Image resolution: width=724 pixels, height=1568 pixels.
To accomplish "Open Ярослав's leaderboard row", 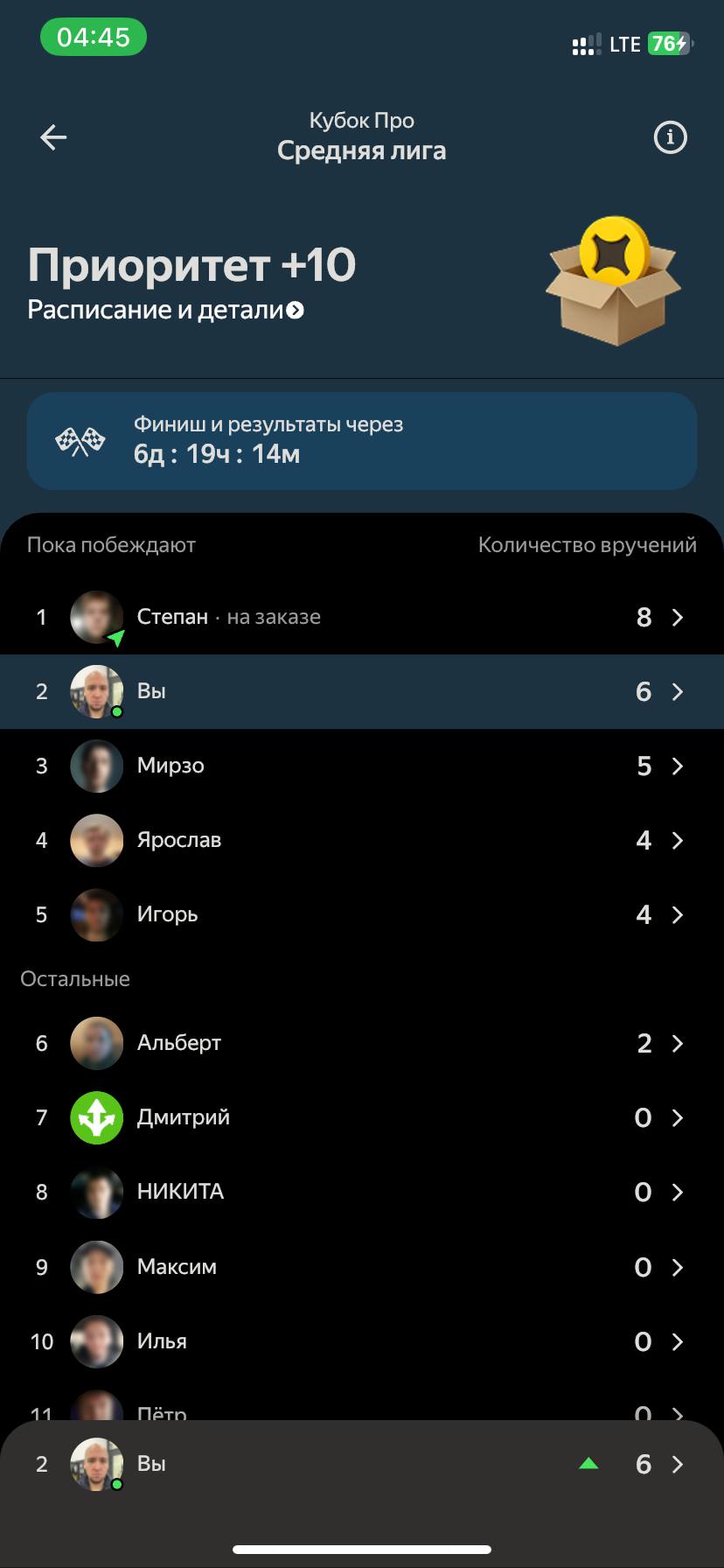I will pos(361,840).
